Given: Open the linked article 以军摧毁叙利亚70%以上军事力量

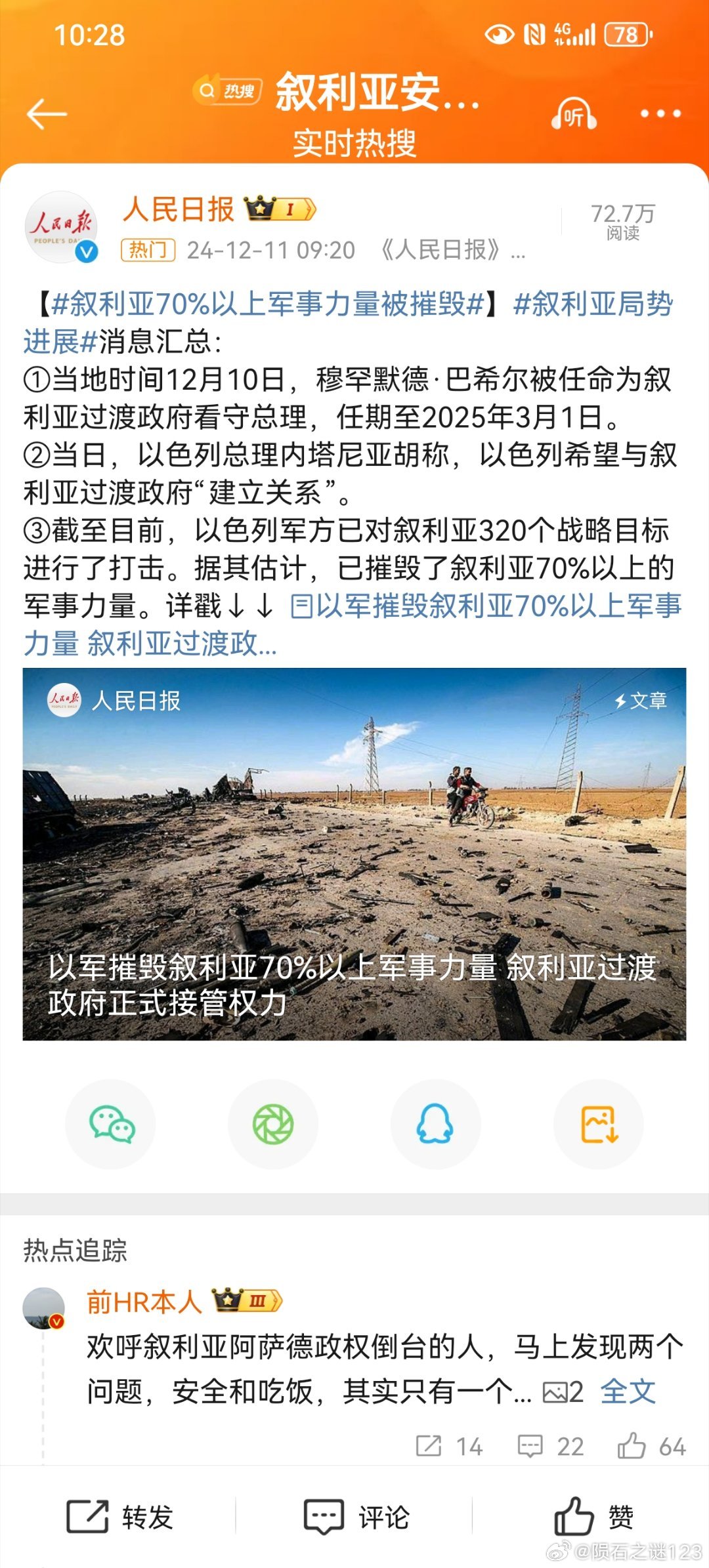Looking at the screenshot, I should [486, 606].
